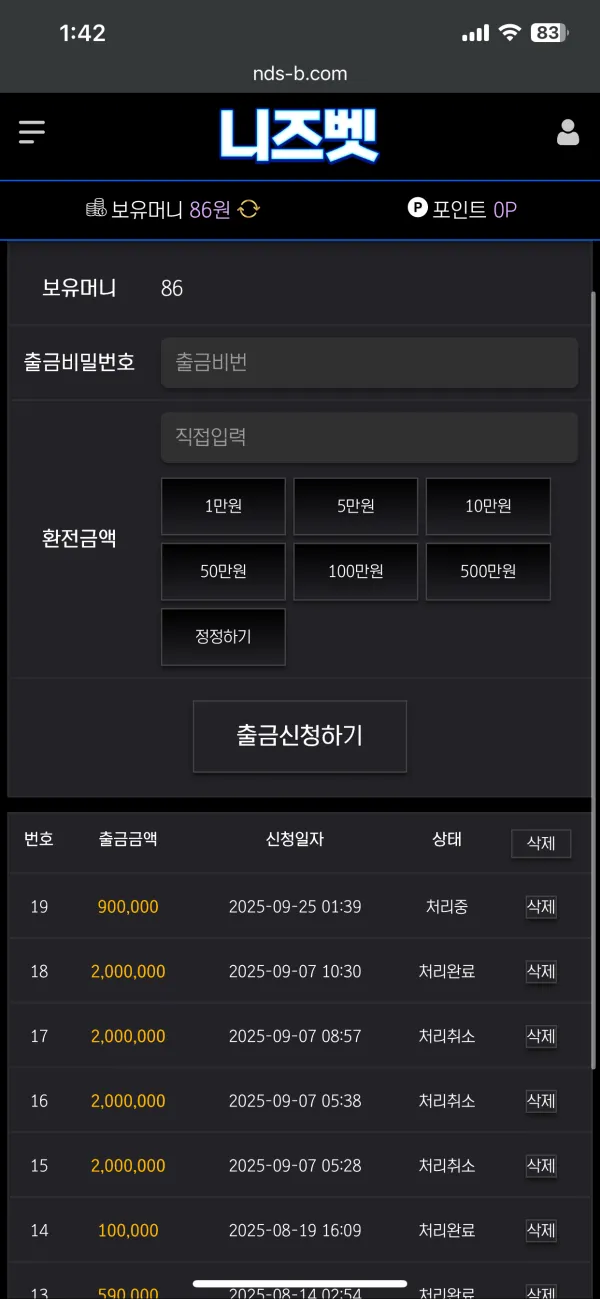
Task: Add 500만원 to the amount
Action: click(488, 571)
